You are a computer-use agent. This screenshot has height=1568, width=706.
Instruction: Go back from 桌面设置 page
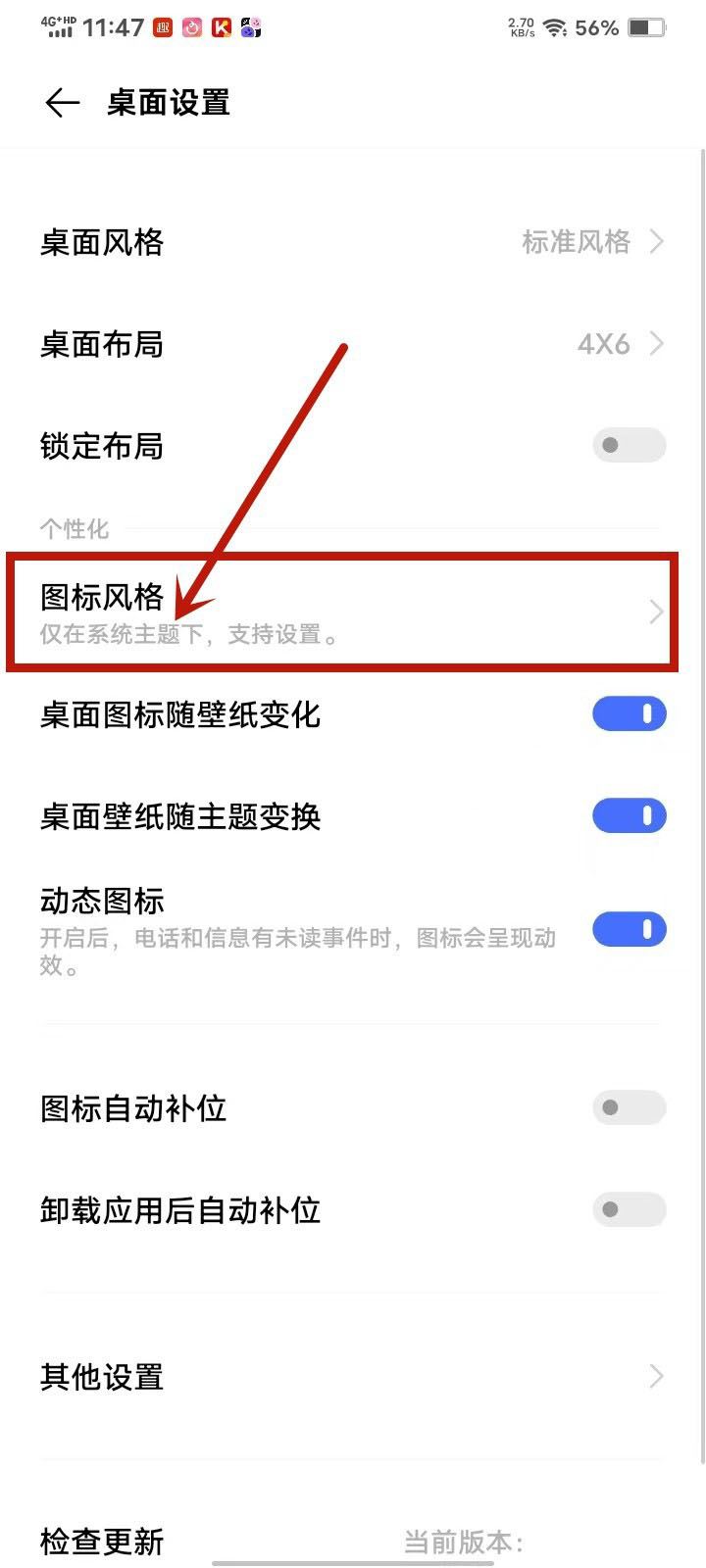63,103
